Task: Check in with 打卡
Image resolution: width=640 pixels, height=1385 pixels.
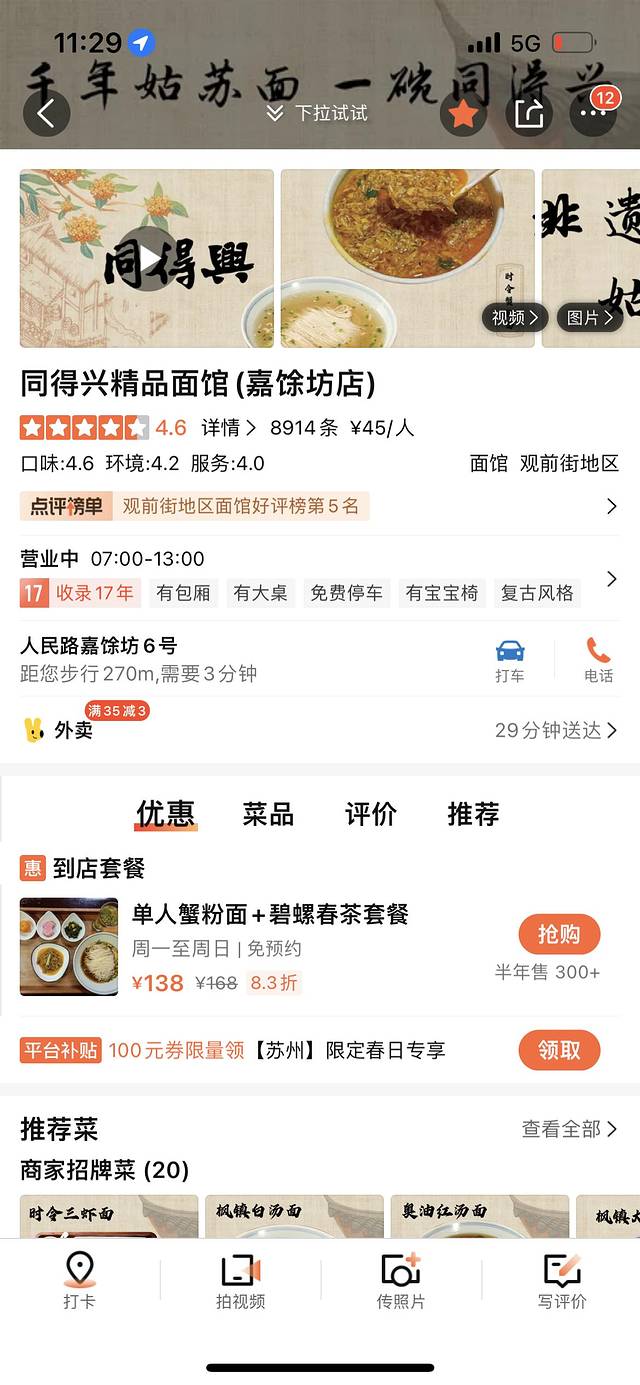Action: pyautogui.click(x=79, y=1281)
